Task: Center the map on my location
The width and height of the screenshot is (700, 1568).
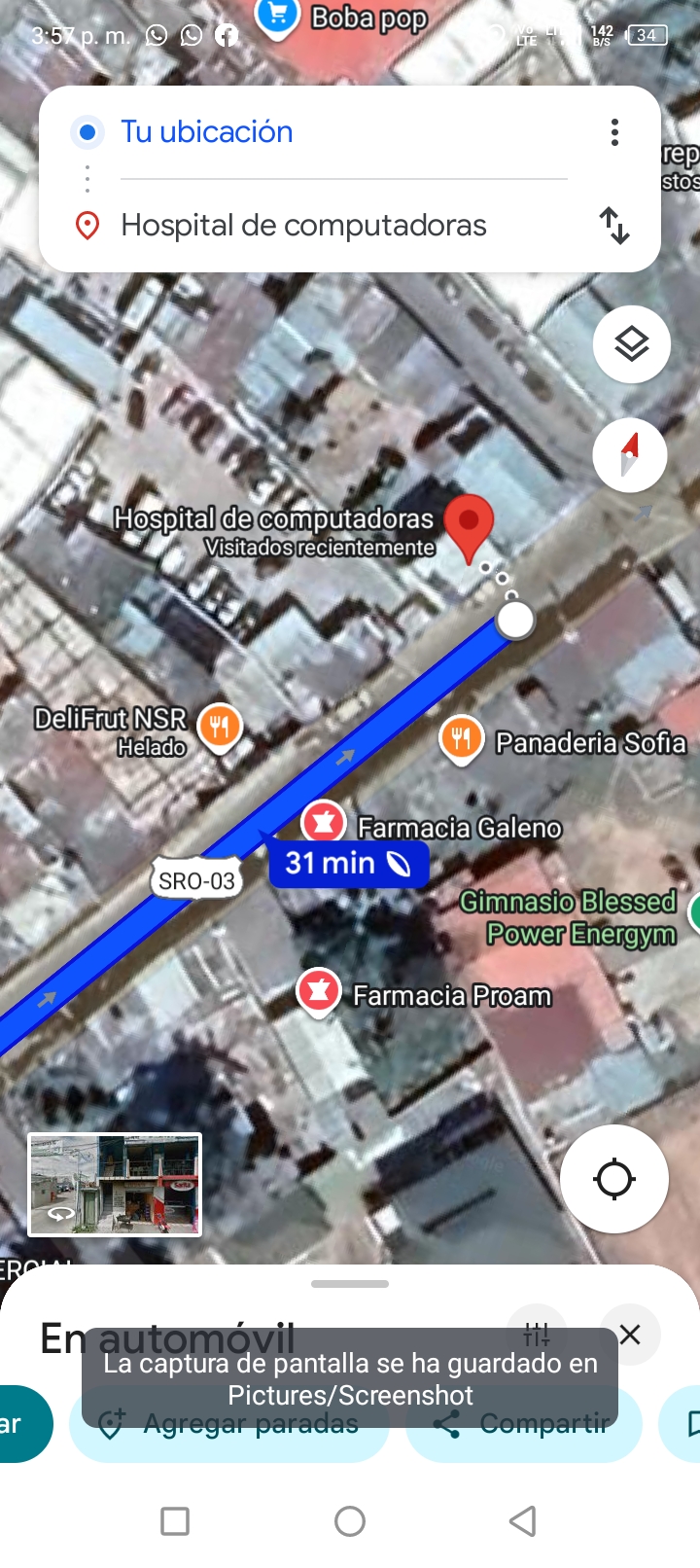Action: (614, 1179)
